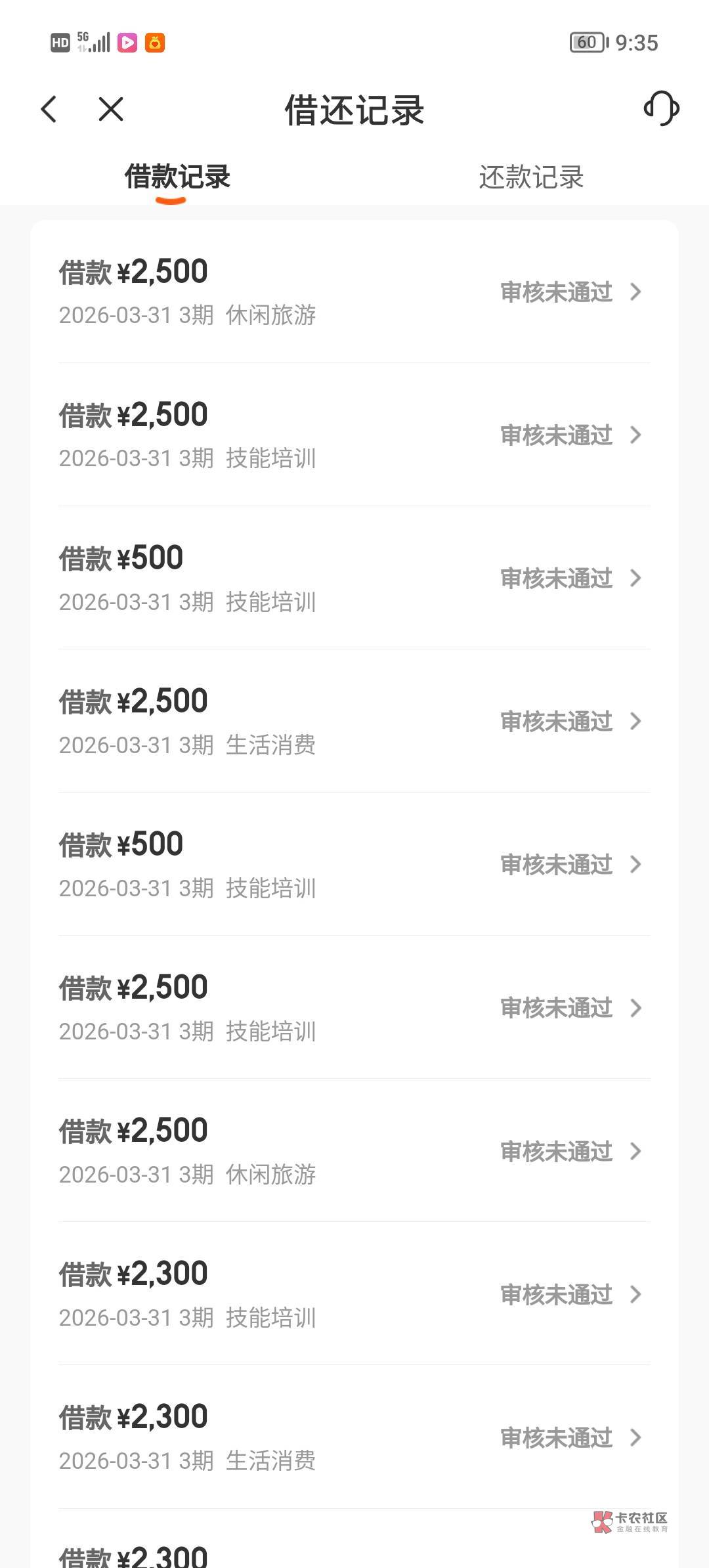Switch to the 还款记录 tab
The image size is (709, 1568).
click(x=530, y=177)
